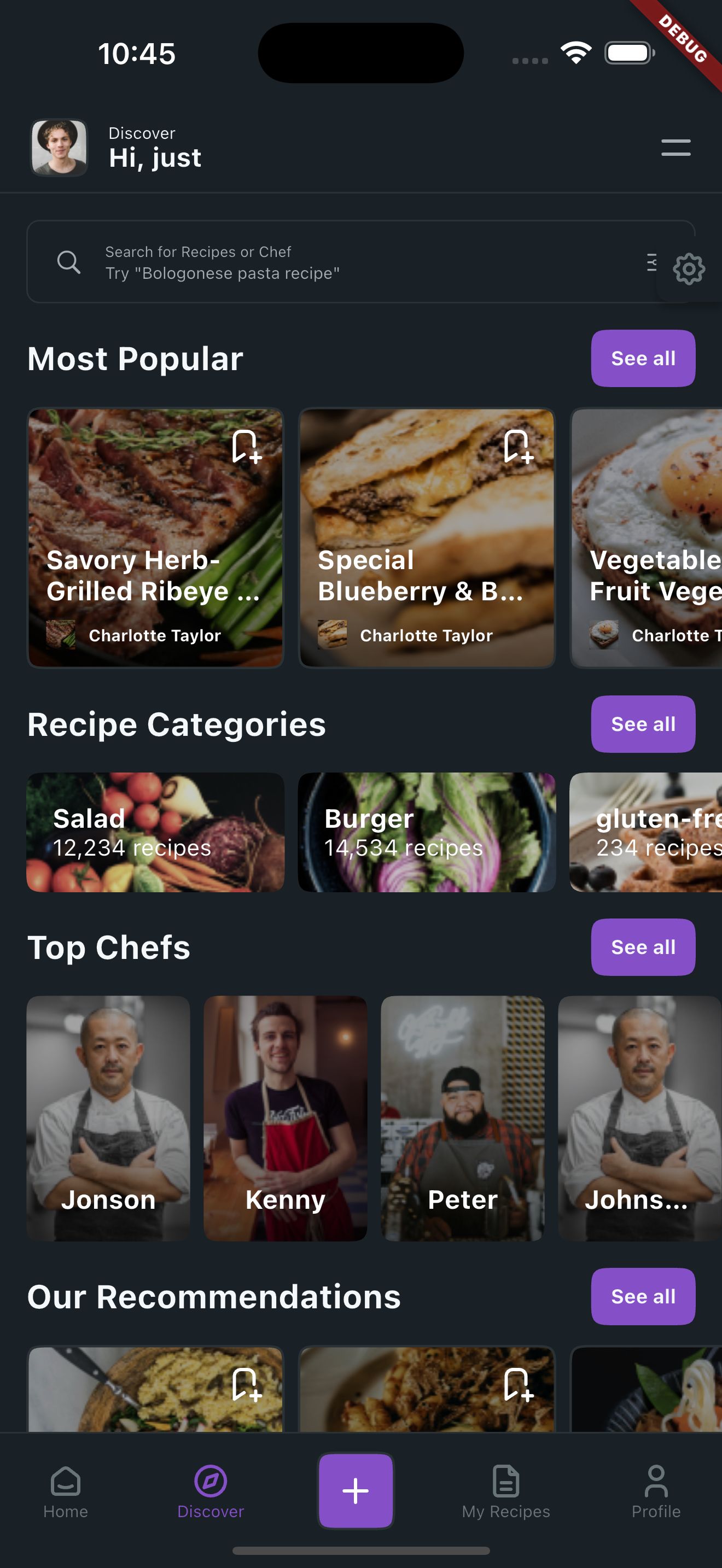See all Our Recommendations
Screen dimensions: 722x1568
(x=642, y=1296)
